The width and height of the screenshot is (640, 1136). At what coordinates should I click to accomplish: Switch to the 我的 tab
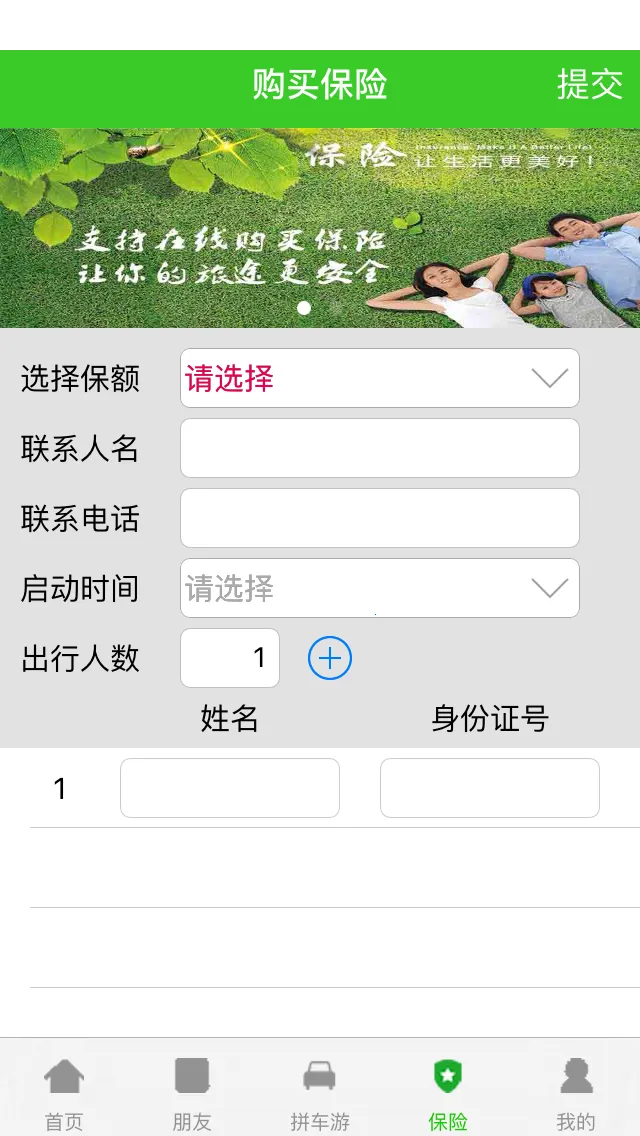pos(576,1092)
